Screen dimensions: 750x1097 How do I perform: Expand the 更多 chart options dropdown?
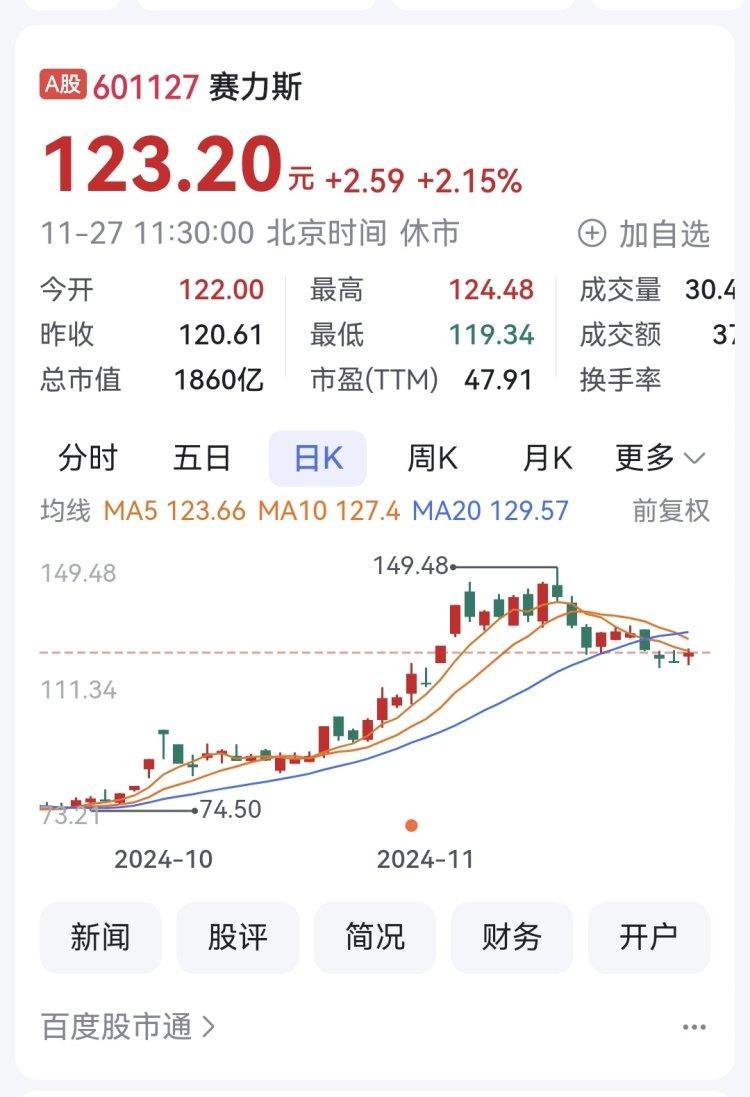pyautogui.click(x=651, y=458)
